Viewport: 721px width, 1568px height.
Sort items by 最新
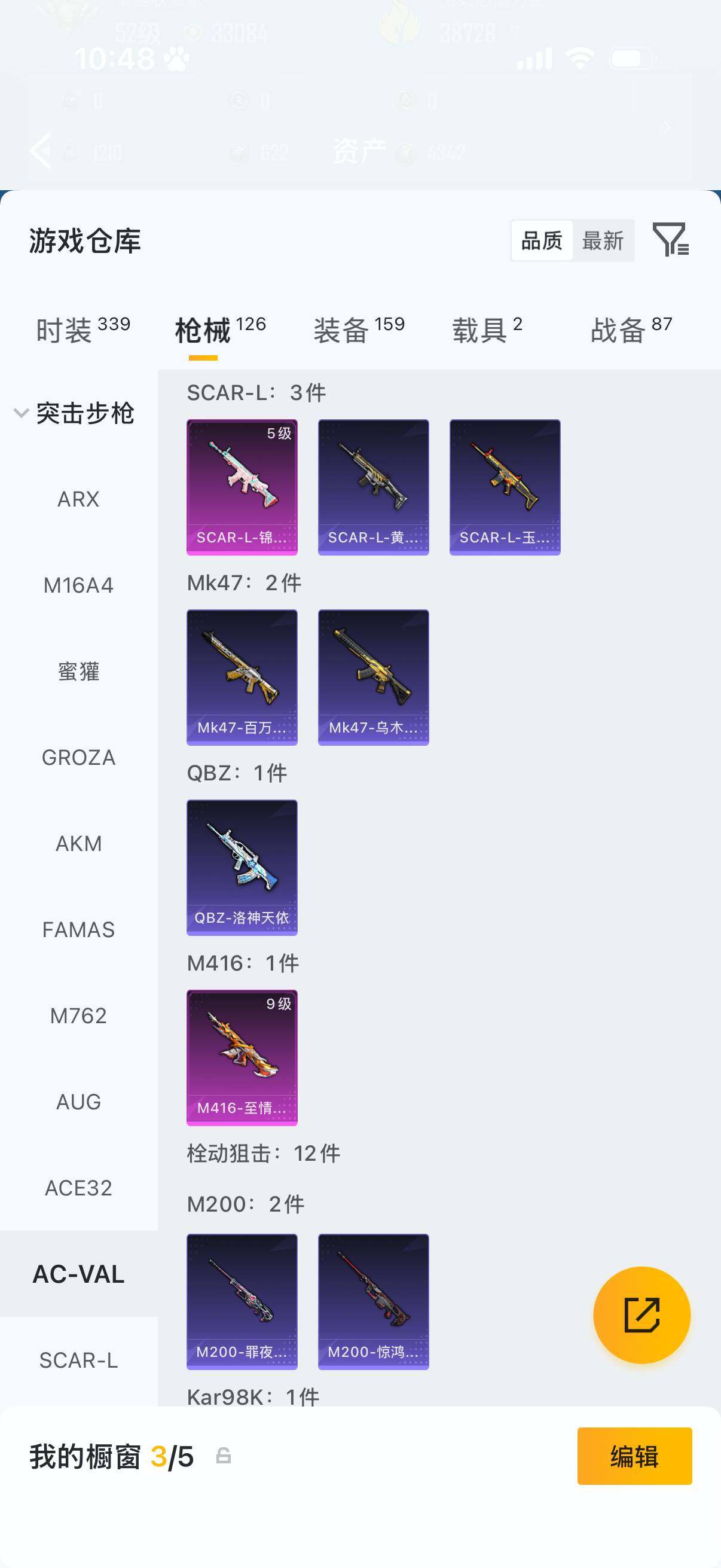click(x=603, y=240)
